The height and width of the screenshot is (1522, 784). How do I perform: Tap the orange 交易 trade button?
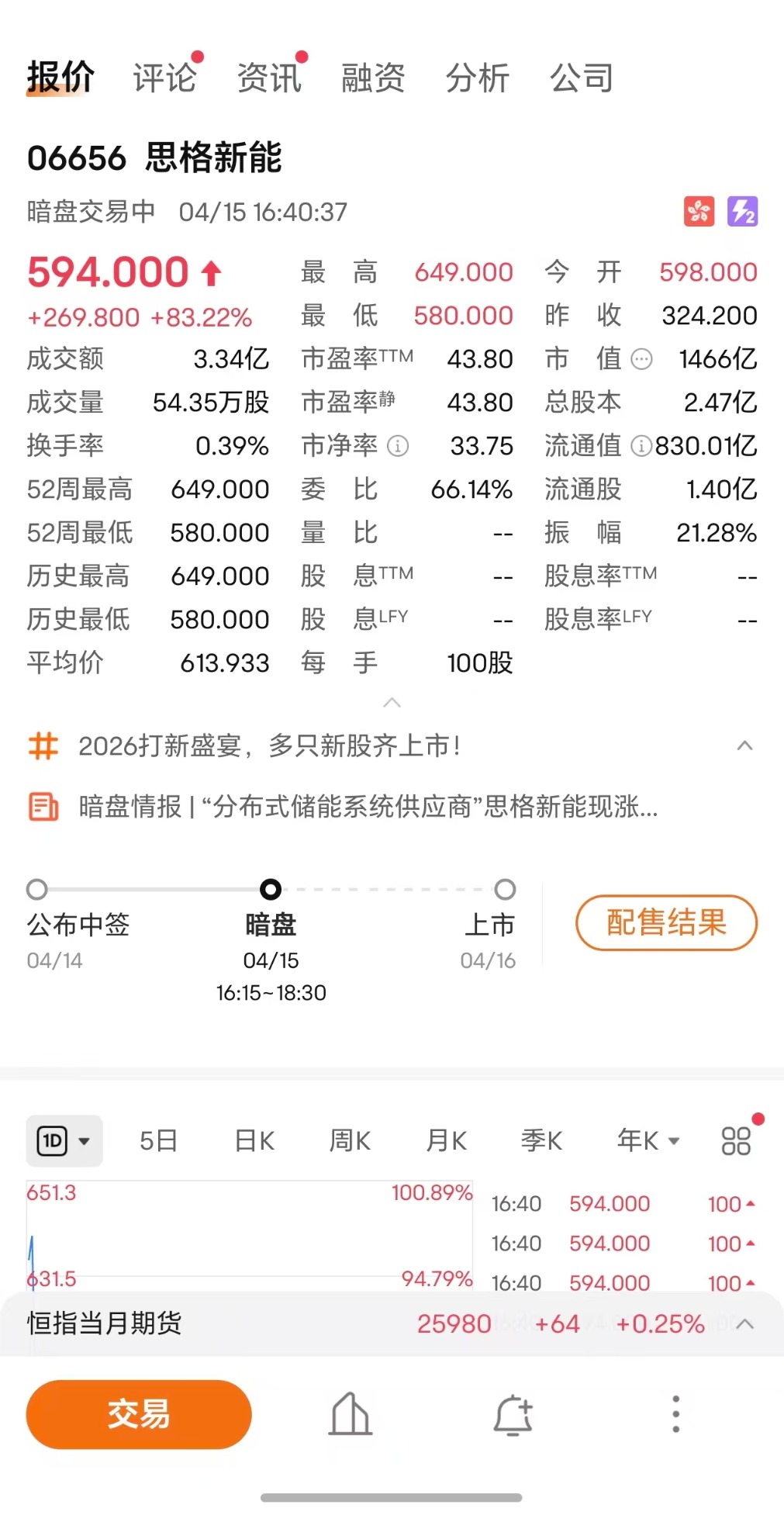point(138,1413)
